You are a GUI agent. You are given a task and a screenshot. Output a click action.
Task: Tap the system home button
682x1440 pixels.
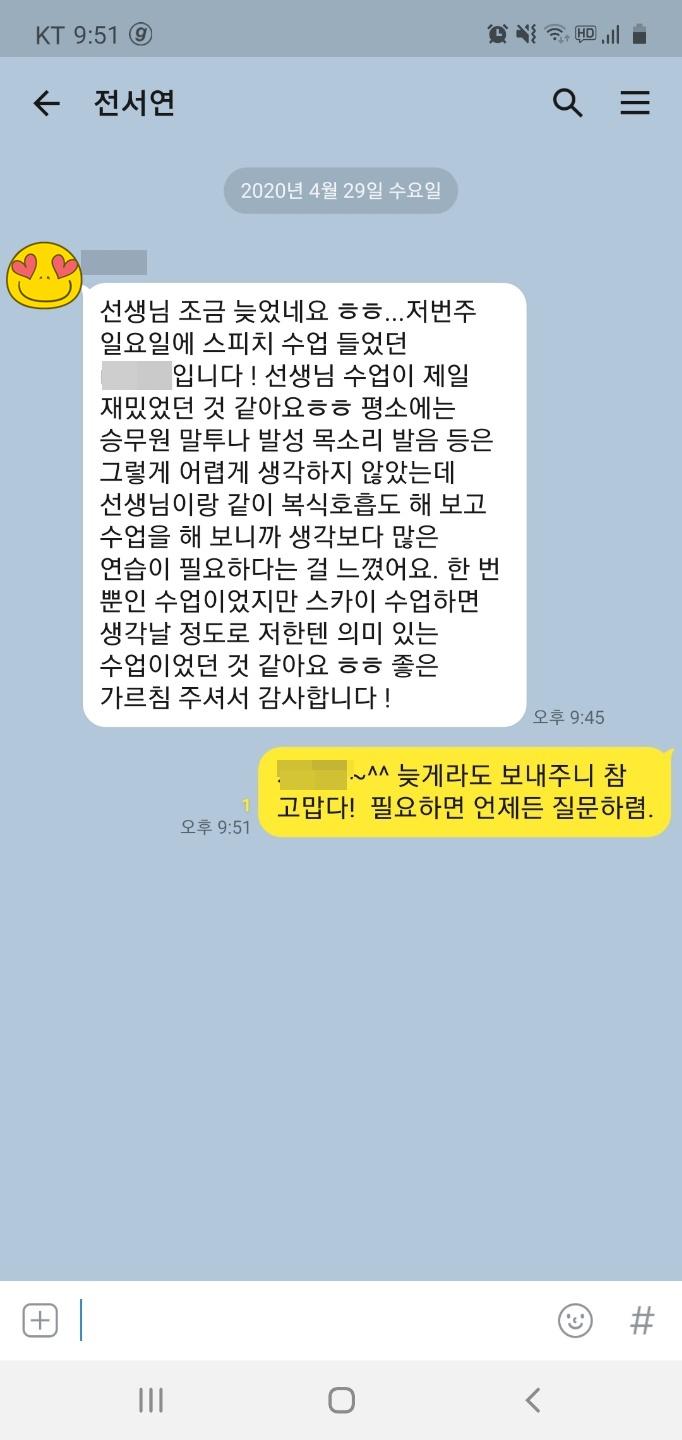click(x=341, y=1400)
